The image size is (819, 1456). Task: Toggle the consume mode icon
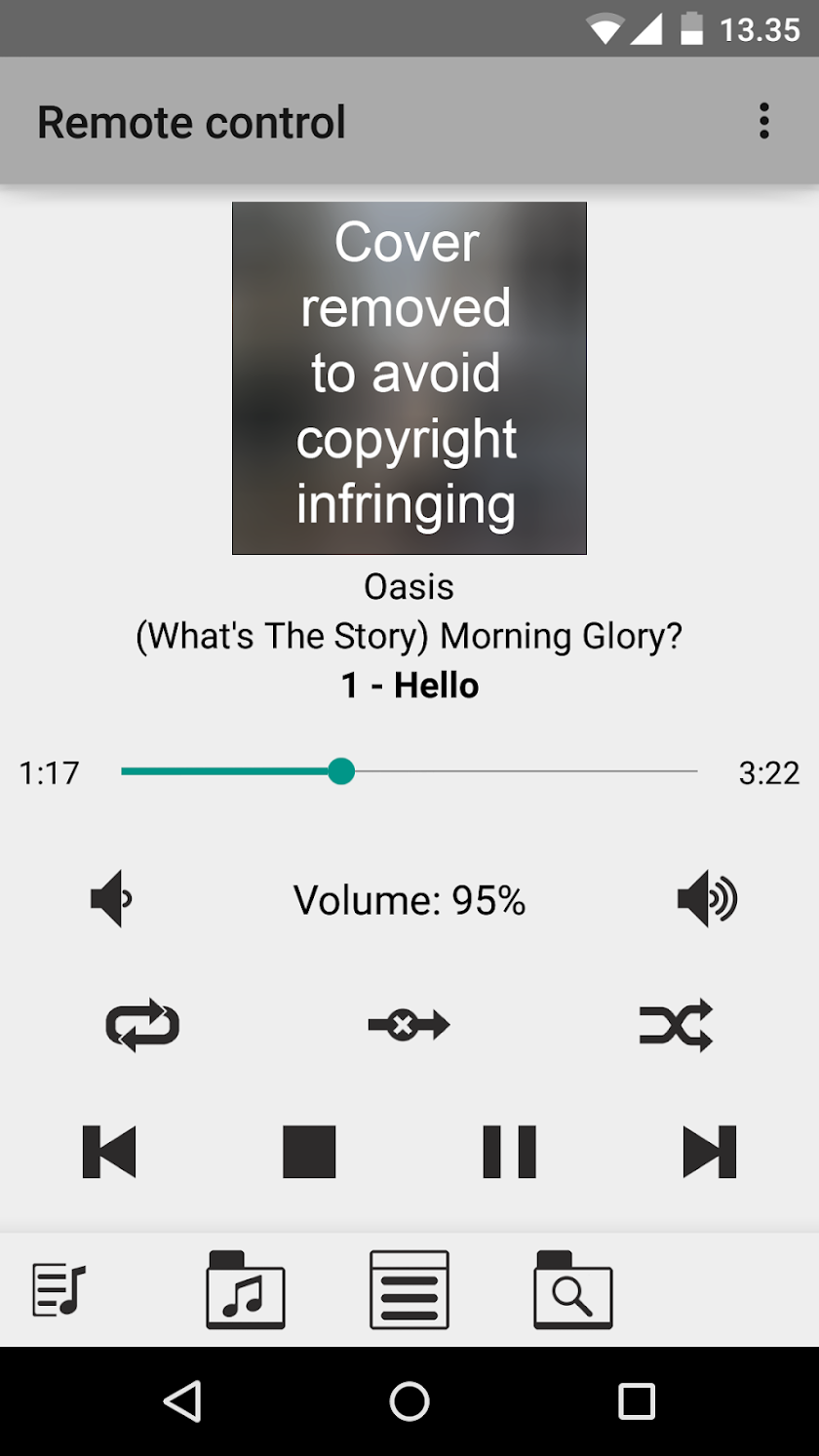coord(409,1025)
